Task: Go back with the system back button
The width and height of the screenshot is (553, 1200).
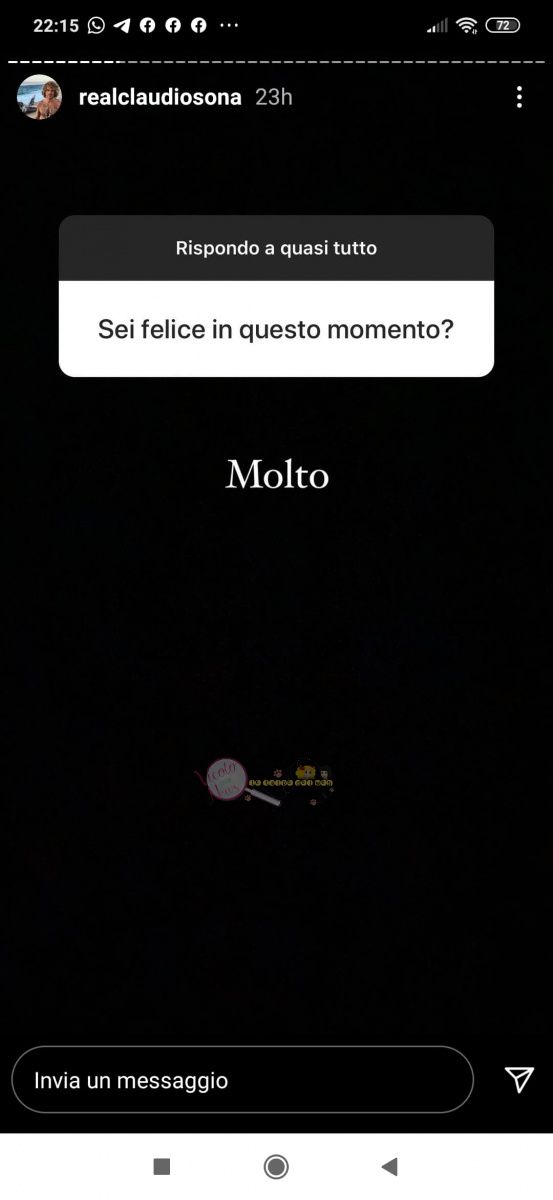Action: [x=390, y=1166]
